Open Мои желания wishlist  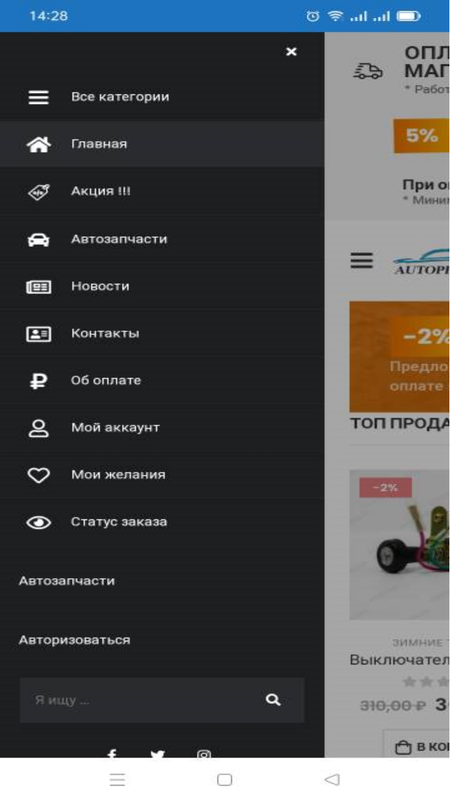click(162, 475)
